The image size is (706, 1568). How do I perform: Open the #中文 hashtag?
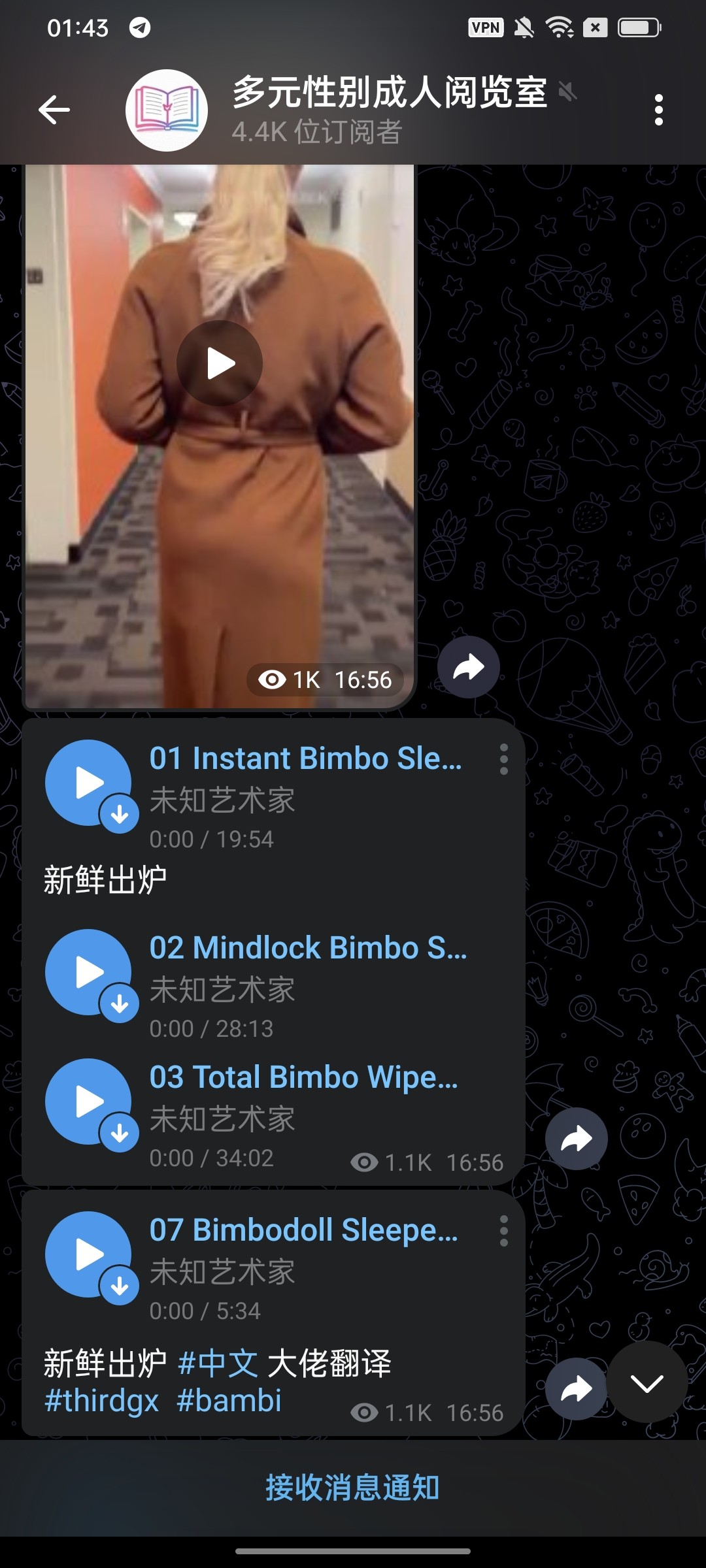coord(218,1364)
